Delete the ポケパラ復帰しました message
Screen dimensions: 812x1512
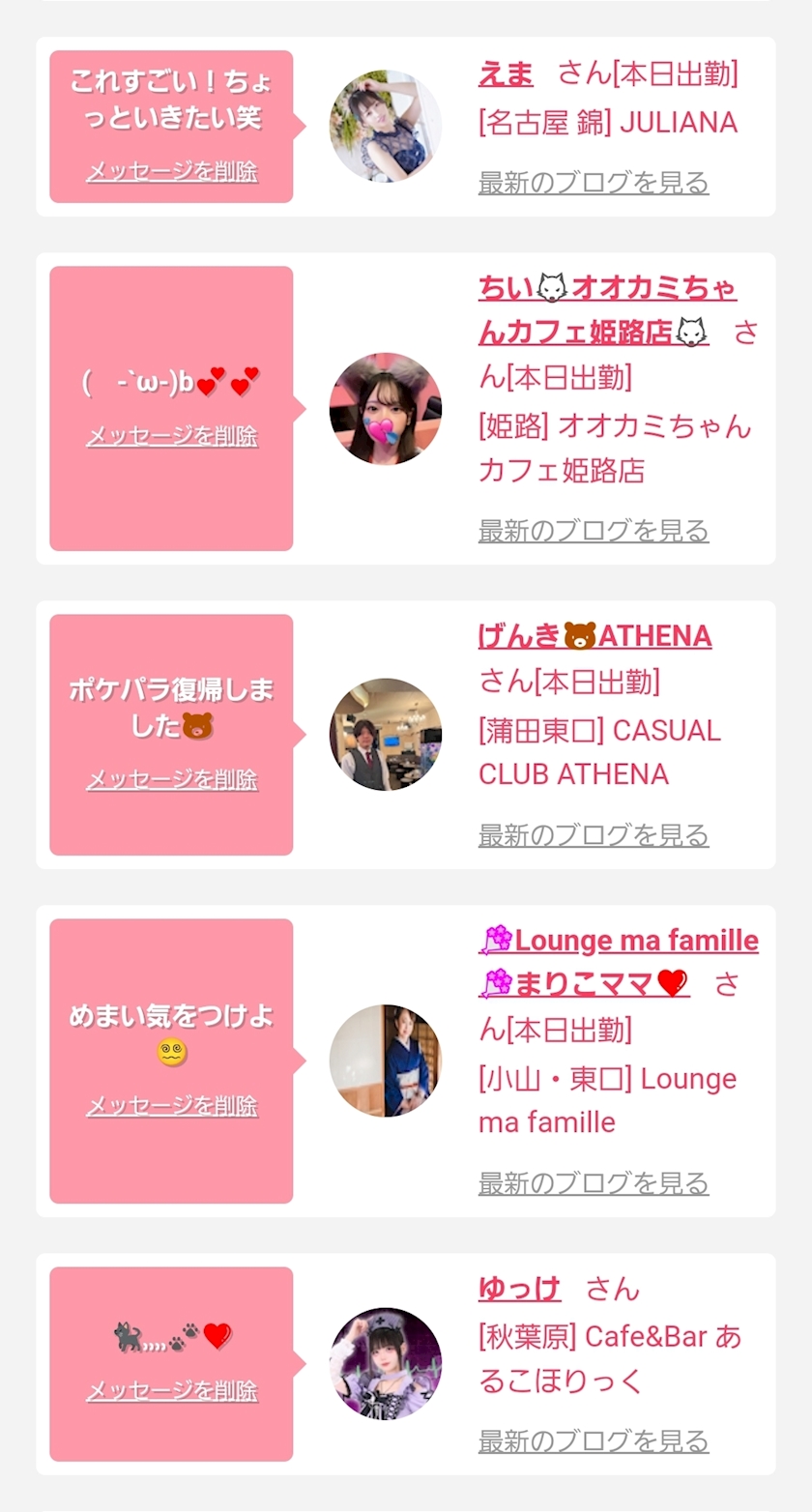[172, 779]
